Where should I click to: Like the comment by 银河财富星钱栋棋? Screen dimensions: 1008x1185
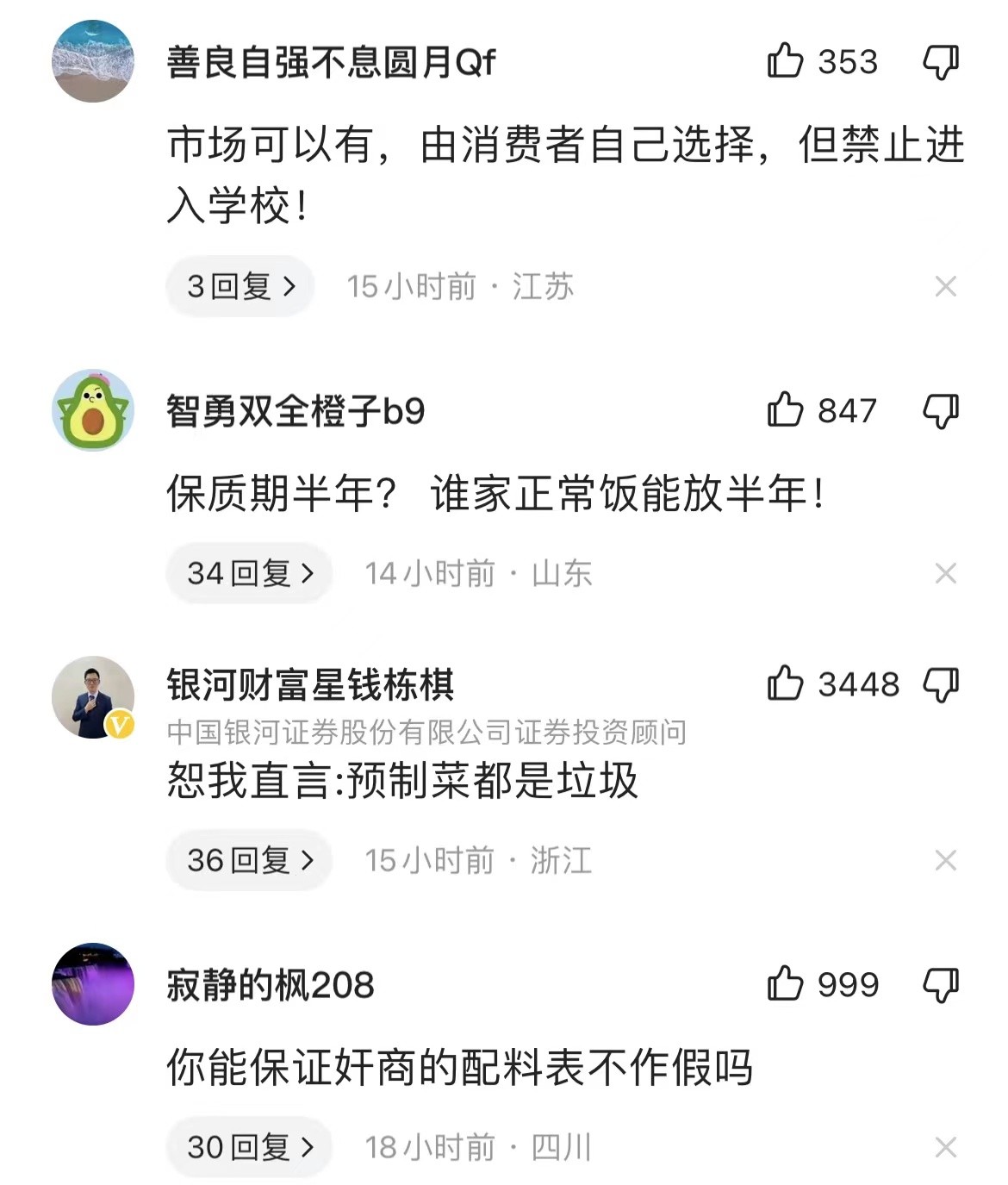(785, 684)
